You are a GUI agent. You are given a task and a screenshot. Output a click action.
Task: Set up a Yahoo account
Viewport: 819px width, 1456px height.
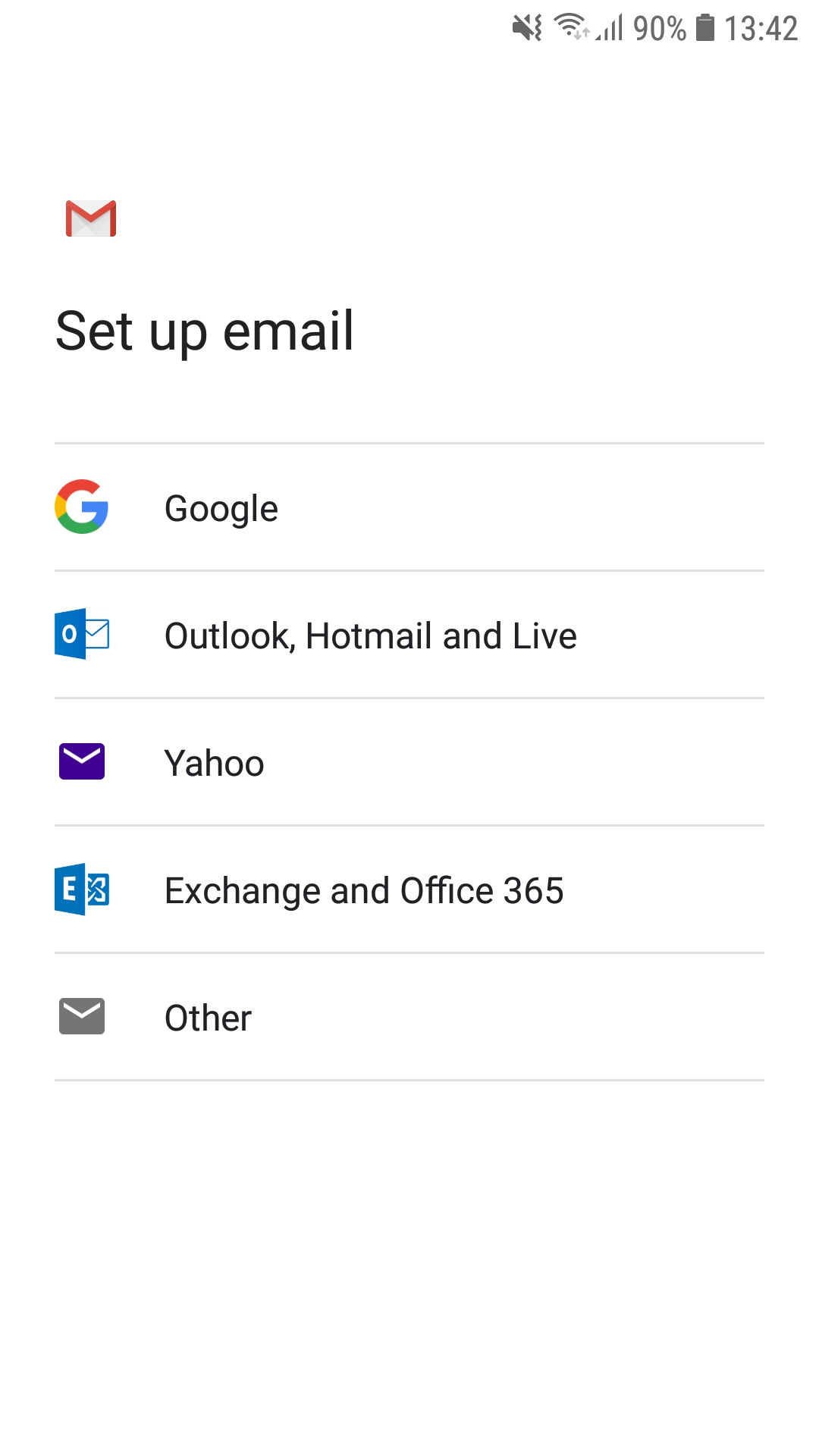click(x=409, y=762)
